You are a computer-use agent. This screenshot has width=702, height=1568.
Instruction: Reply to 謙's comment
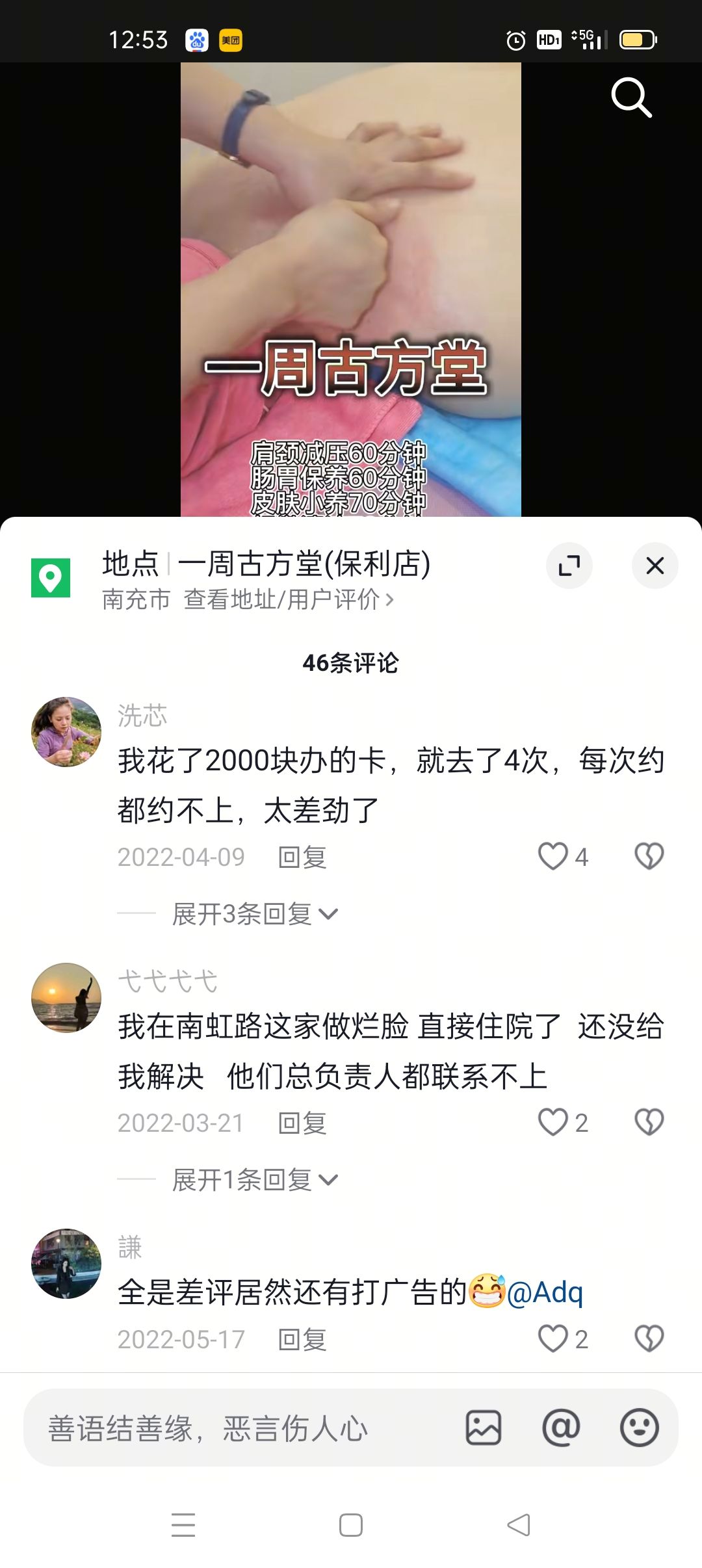(x=302, y=1340)
